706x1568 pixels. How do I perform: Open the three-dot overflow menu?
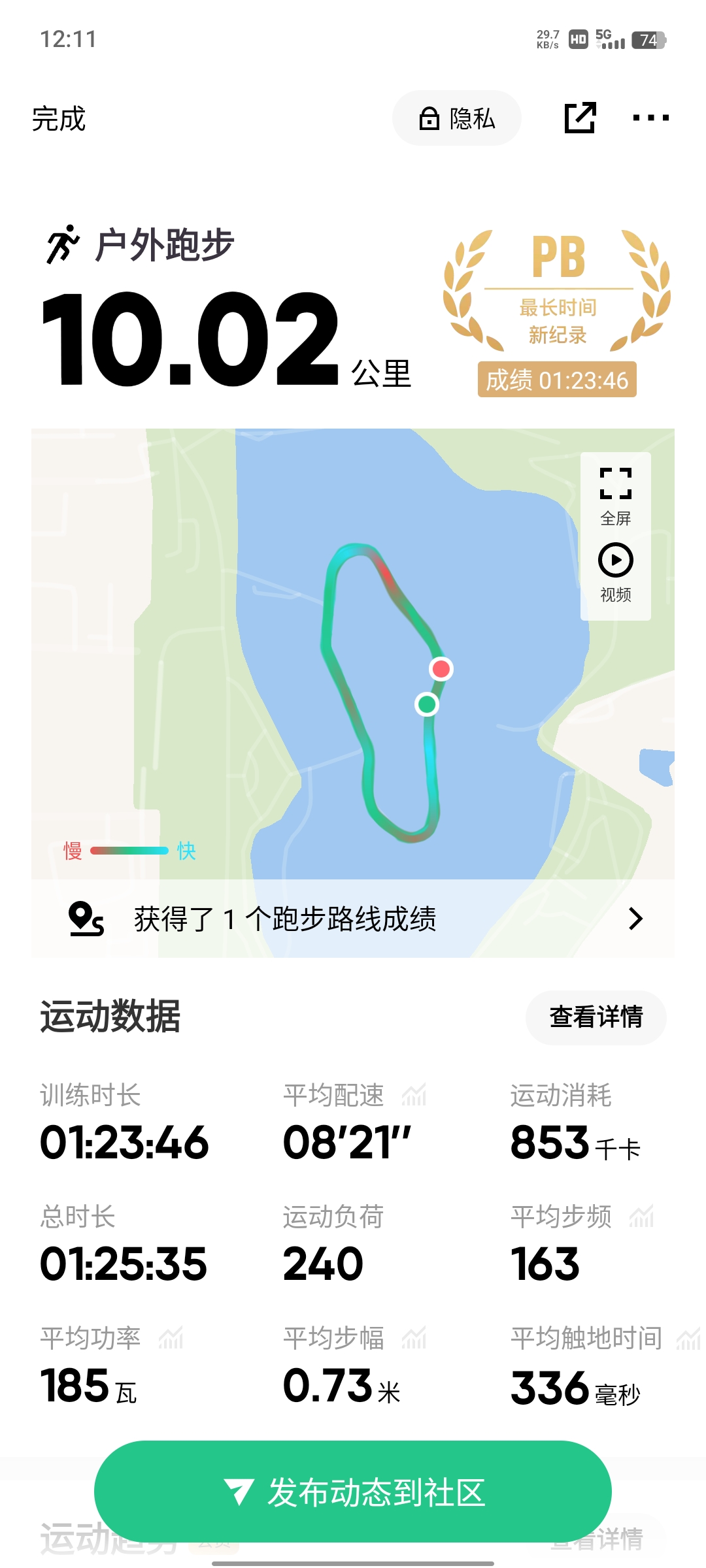coord(650,118)
